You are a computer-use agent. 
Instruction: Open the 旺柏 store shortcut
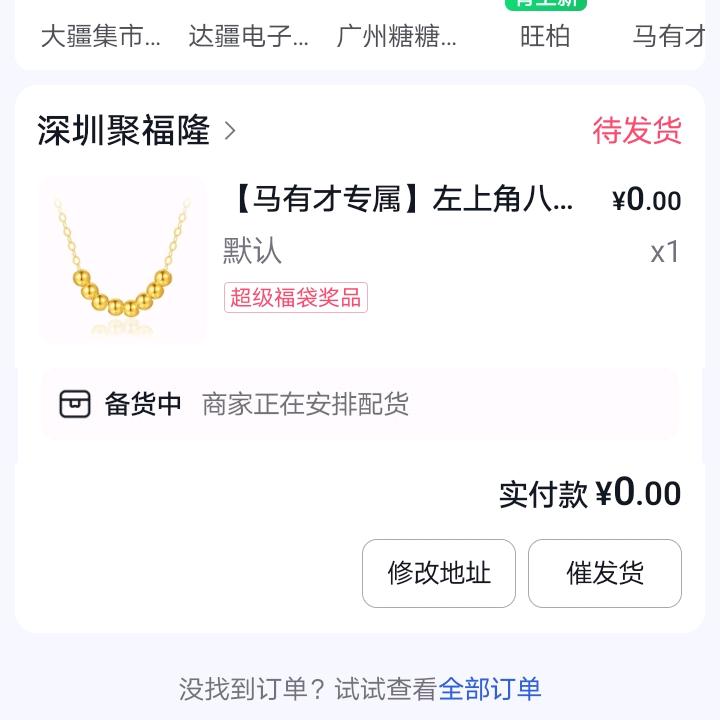545,37
